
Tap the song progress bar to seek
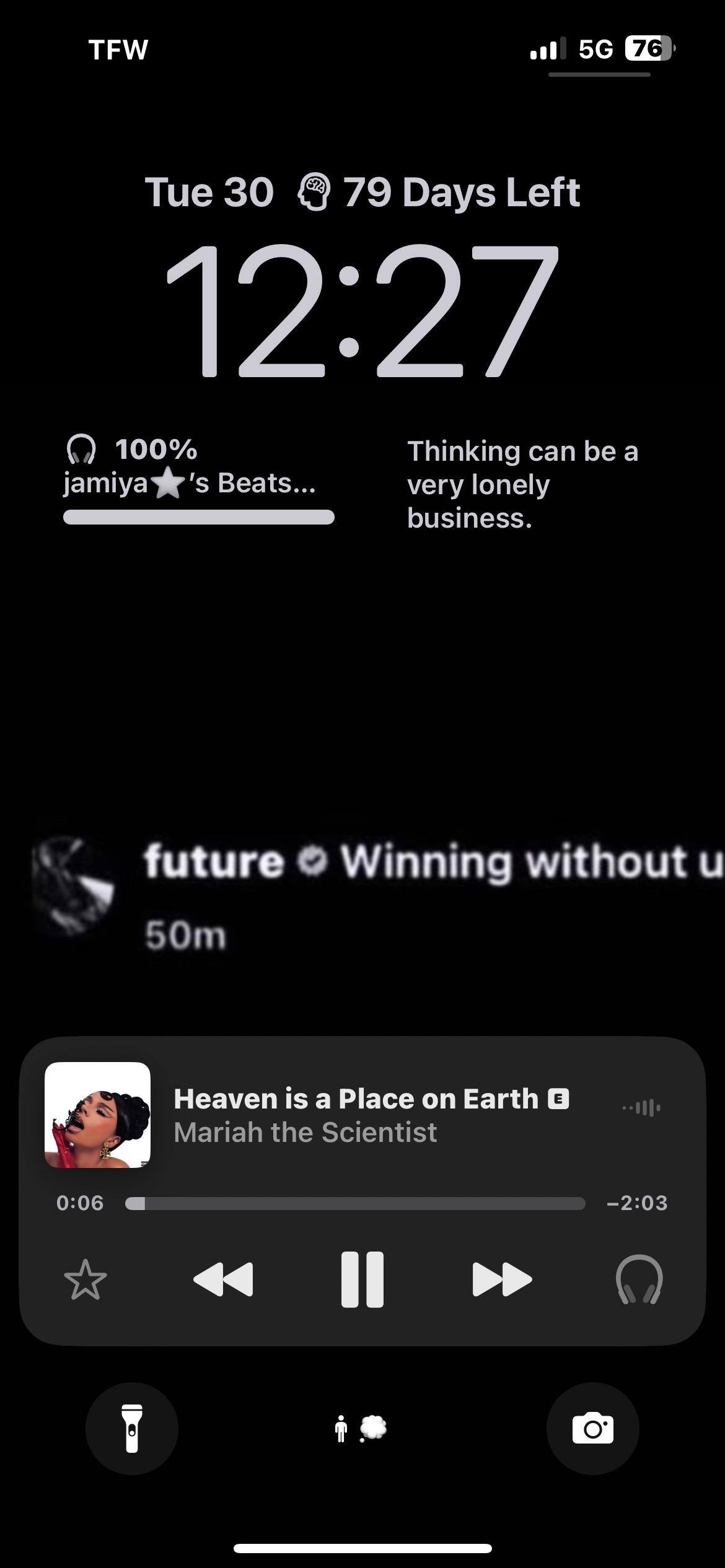pyautogui.click(x=355, y=1203)
